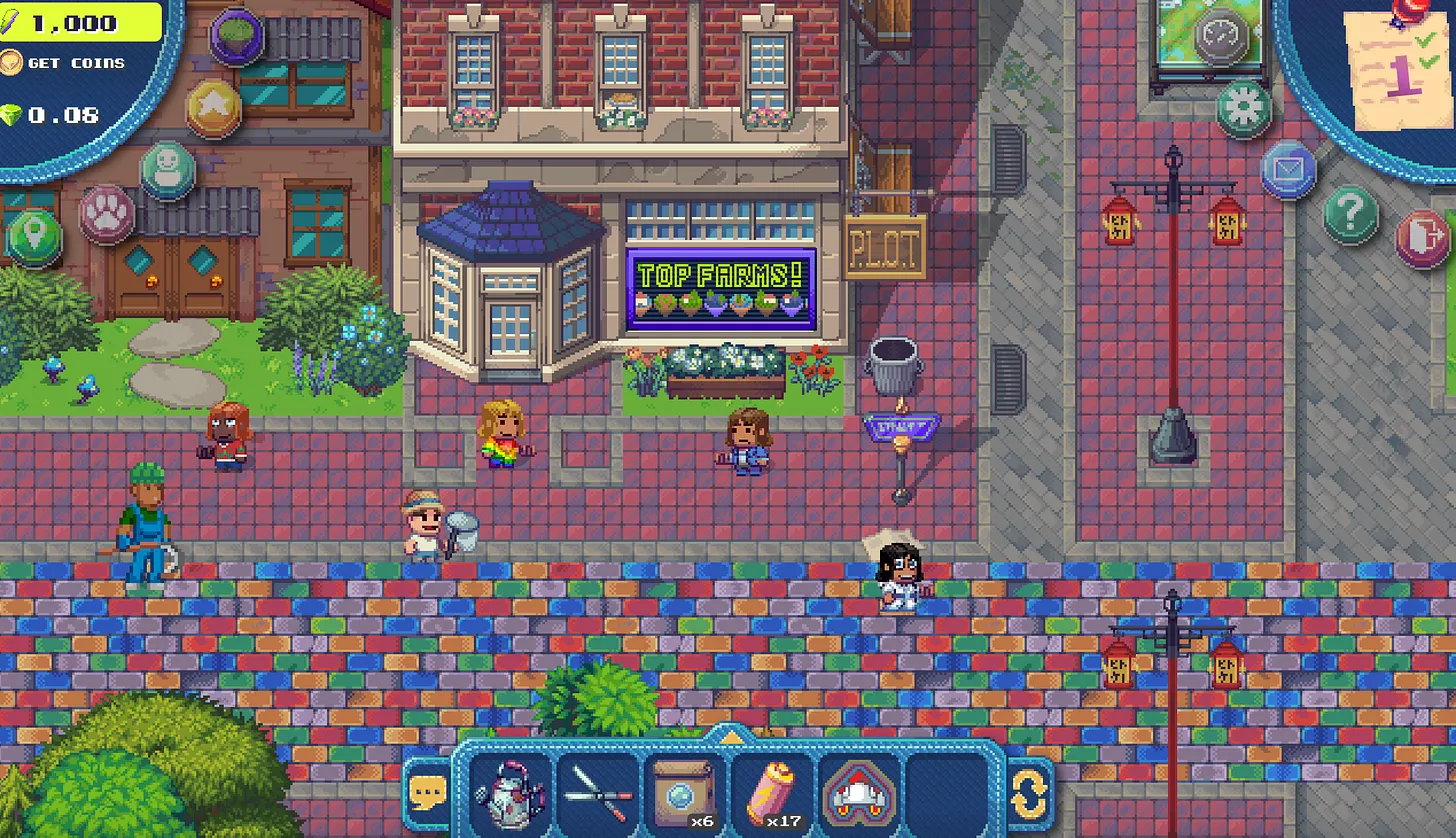Viewport: 1456px width, 838px height.
Task: Open the green map pin icon
Action: (x=35, y=238)
